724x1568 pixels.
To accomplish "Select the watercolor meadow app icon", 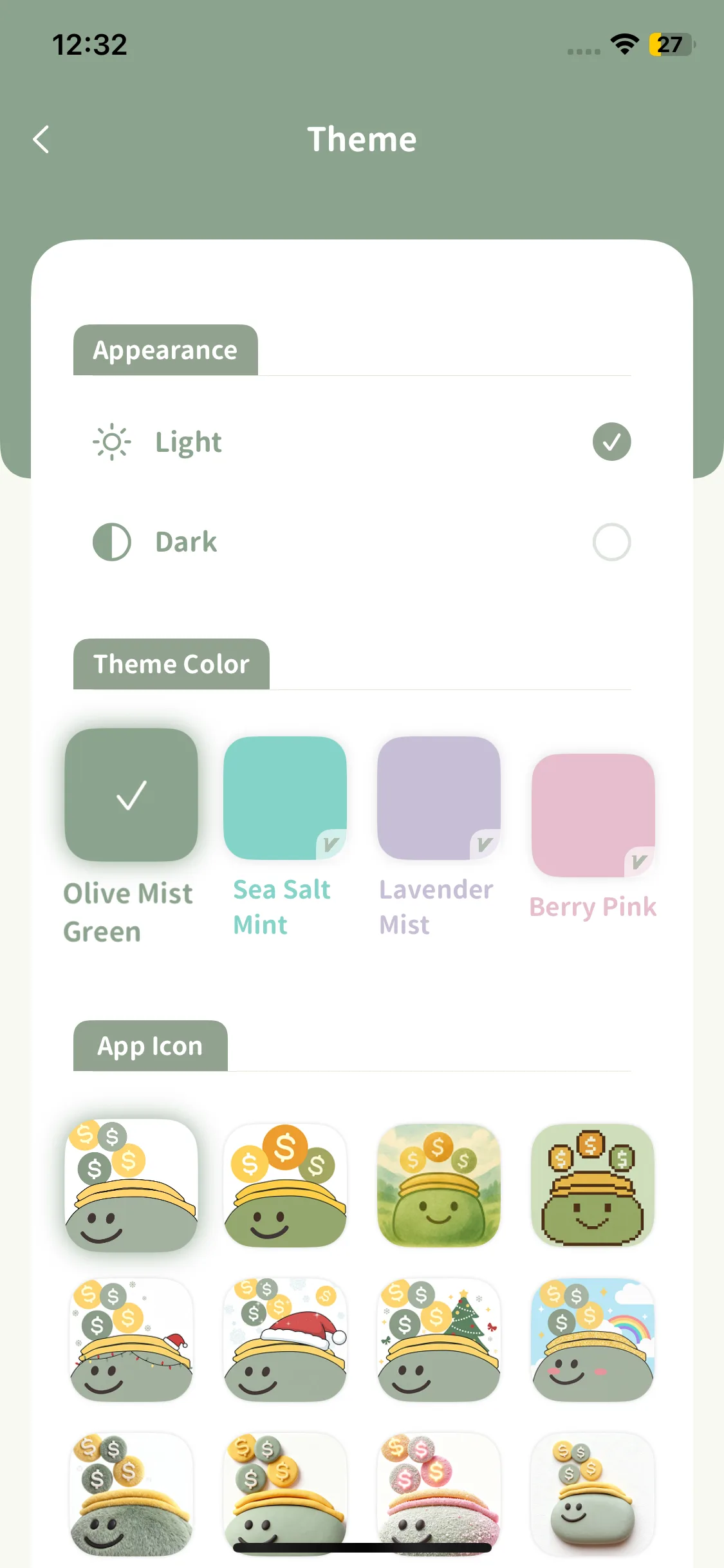I will pos(439,1185).
